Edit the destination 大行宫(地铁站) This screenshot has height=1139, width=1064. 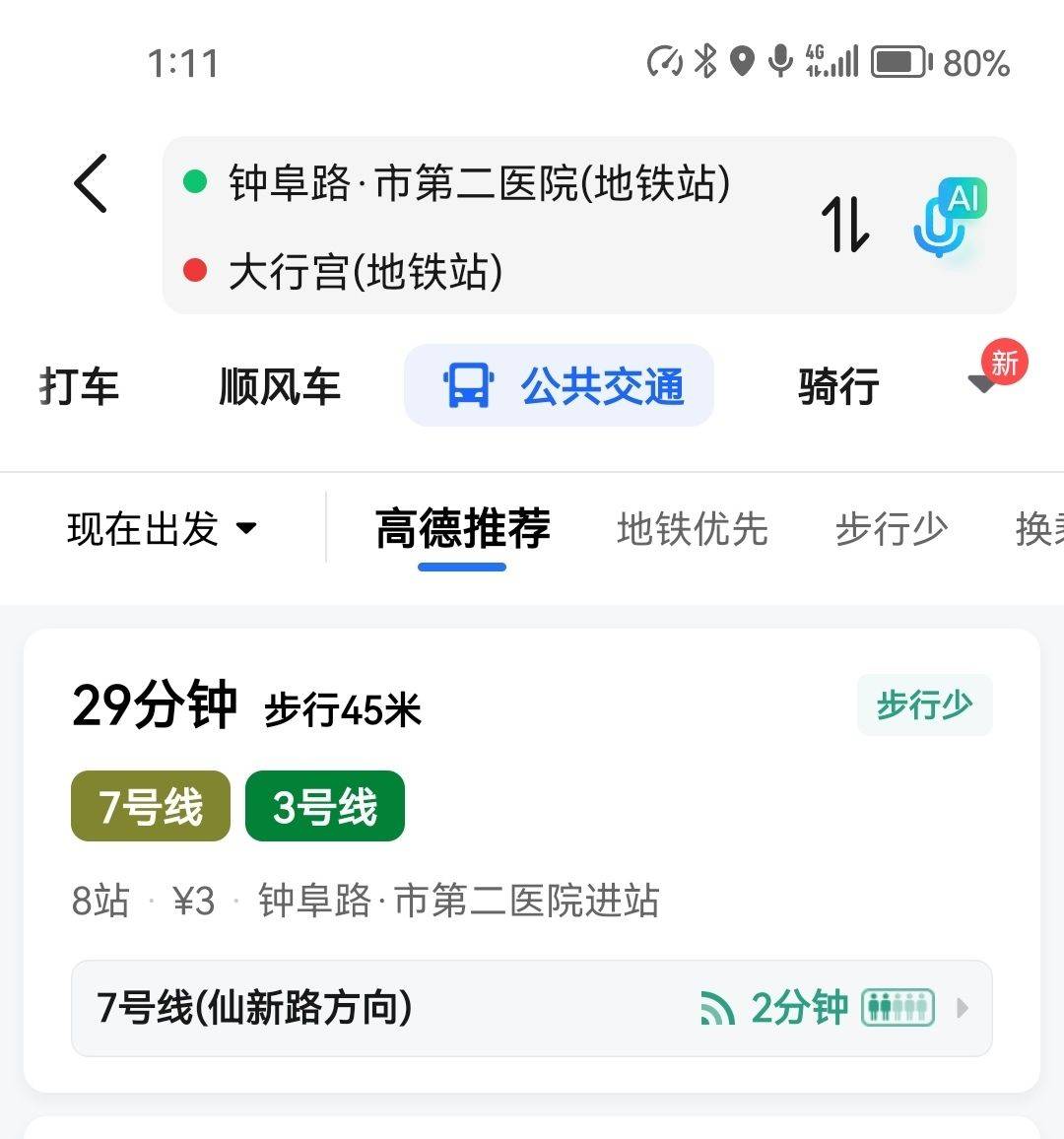pyautogui.click(x=366, y=271)
